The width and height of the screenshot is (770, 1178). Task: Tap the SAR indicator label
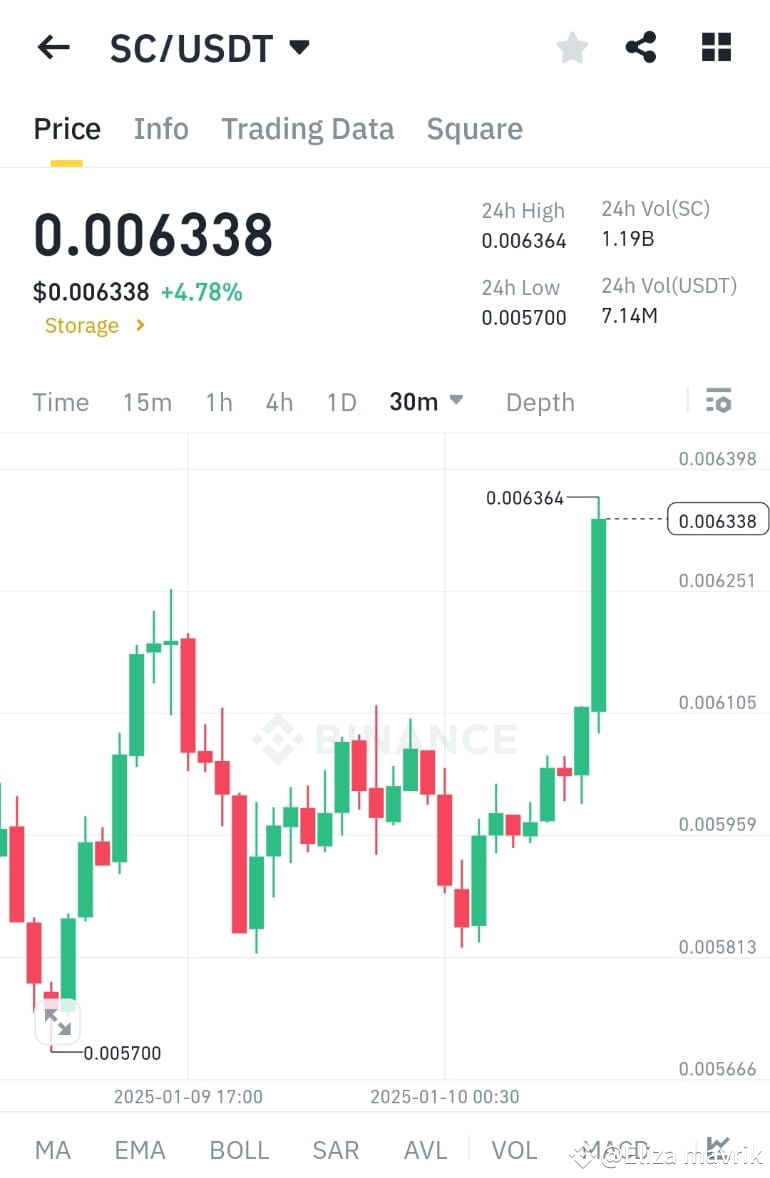(x=335, y=1150)
